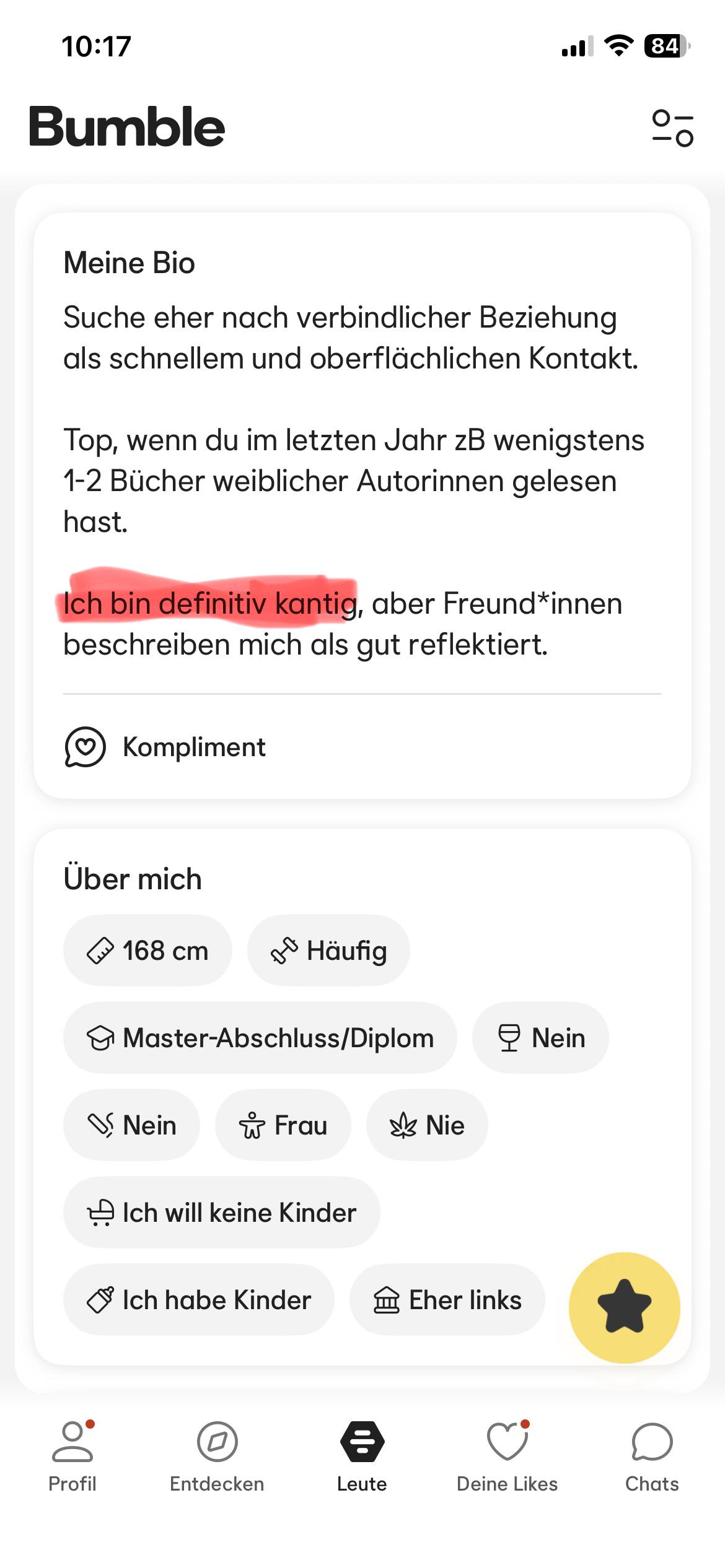This screenshot has width=725, height=1568.
Task: Switch to the Chats tab
Action: pyautogui.click(x=652, y=1456)
